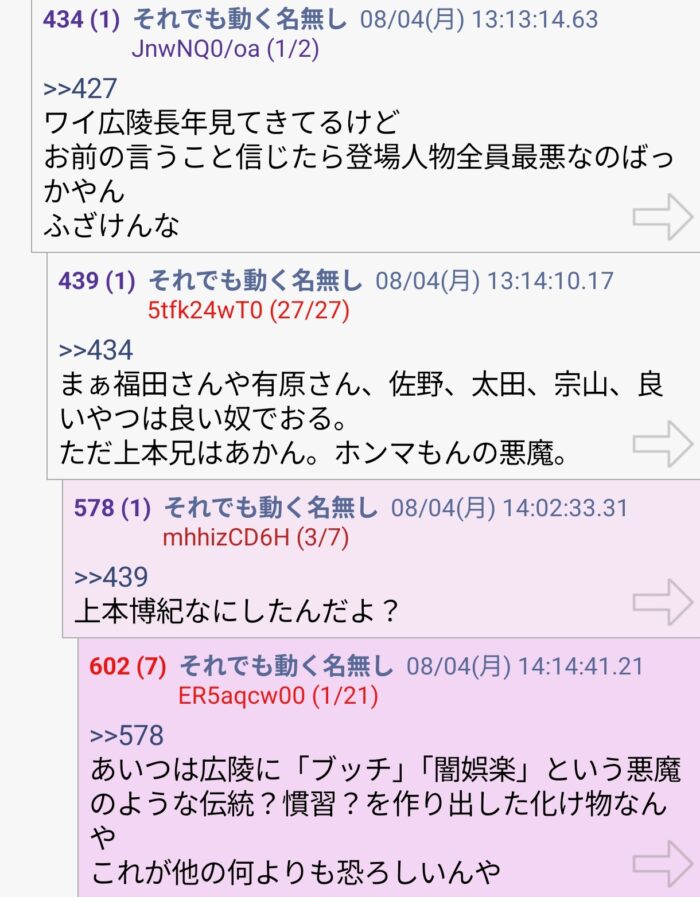Tap the reply arrow on post 602
The width and height of the screenshot is (700, 897).
coord(663,863)
